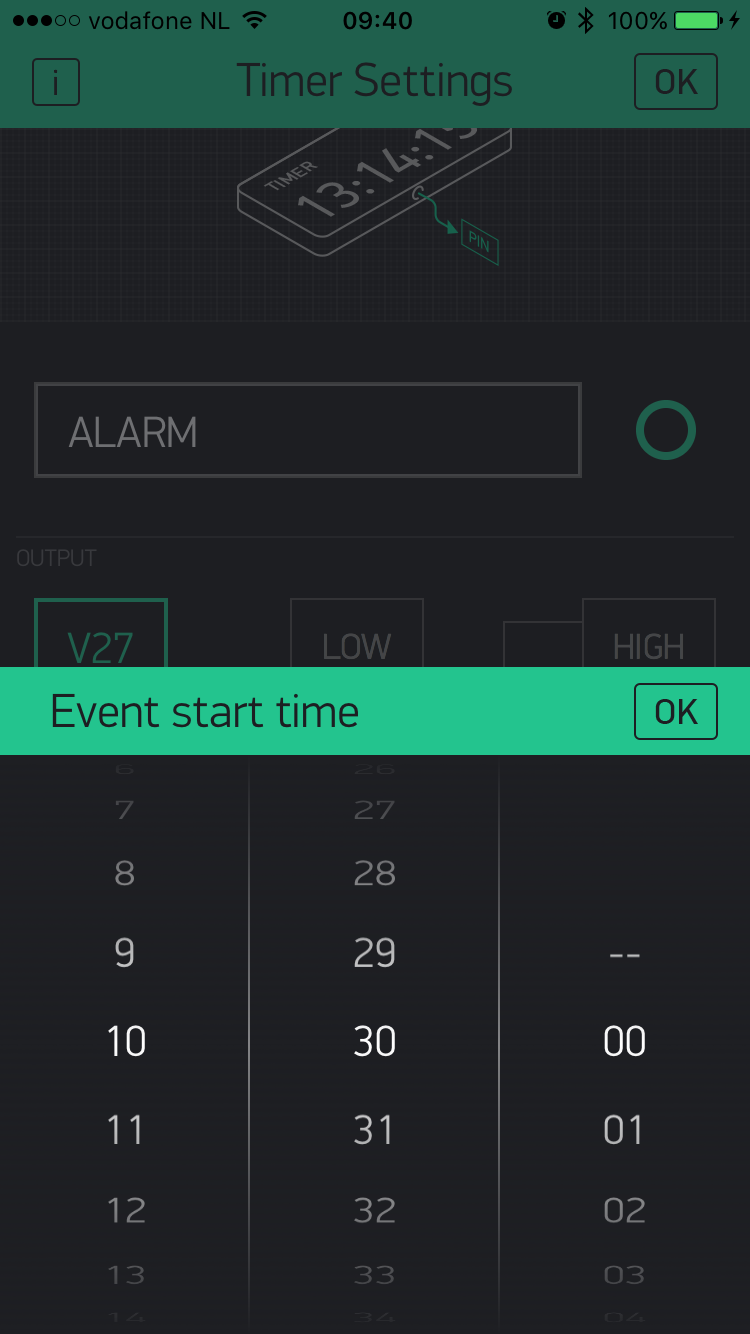Open the info button in header
Viewport: 750px width, 1334px height.
pyautogui.click(x=56, y=82)
